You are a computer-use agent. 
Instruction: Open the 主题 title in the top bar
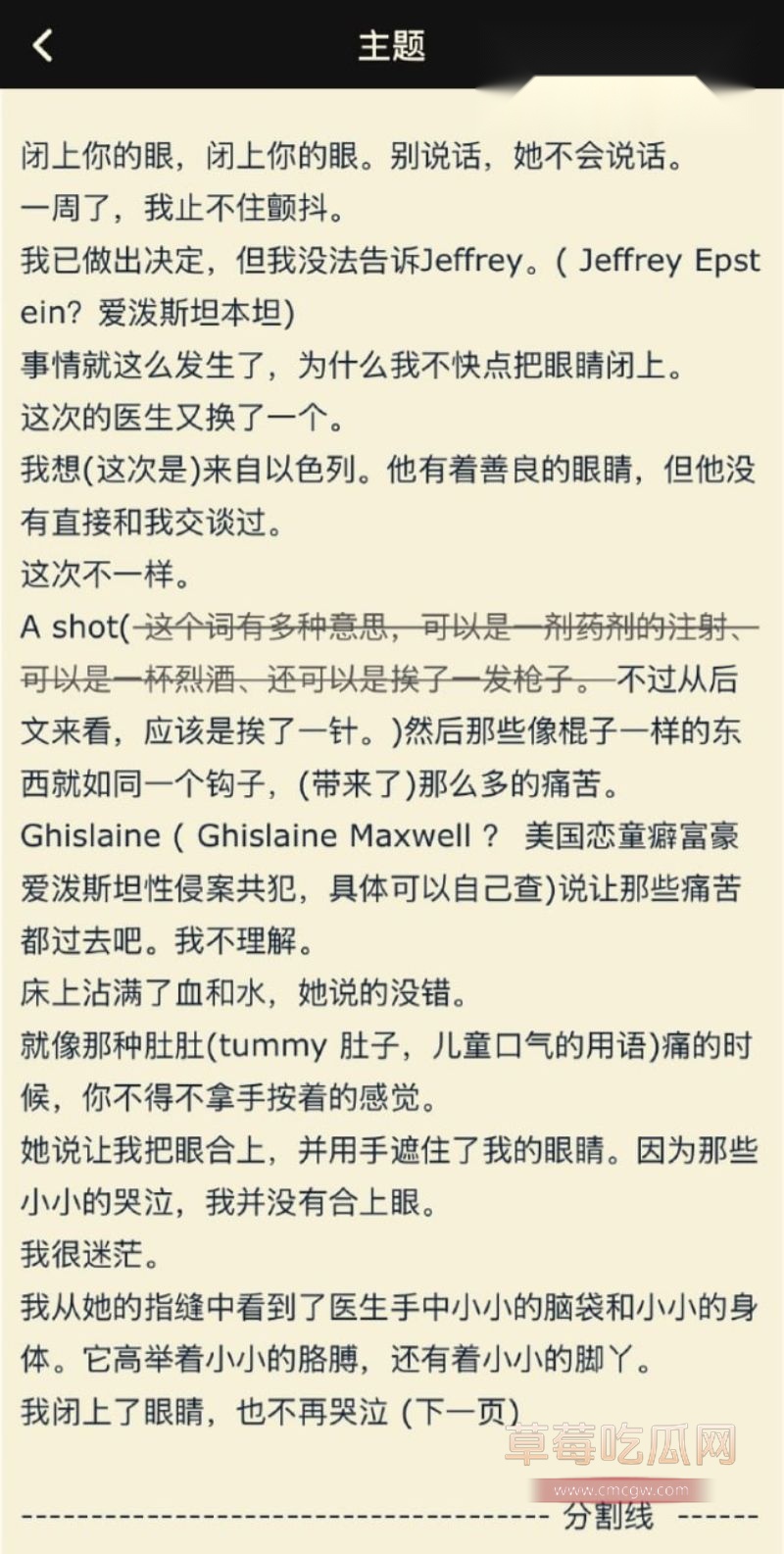[392, 45]
